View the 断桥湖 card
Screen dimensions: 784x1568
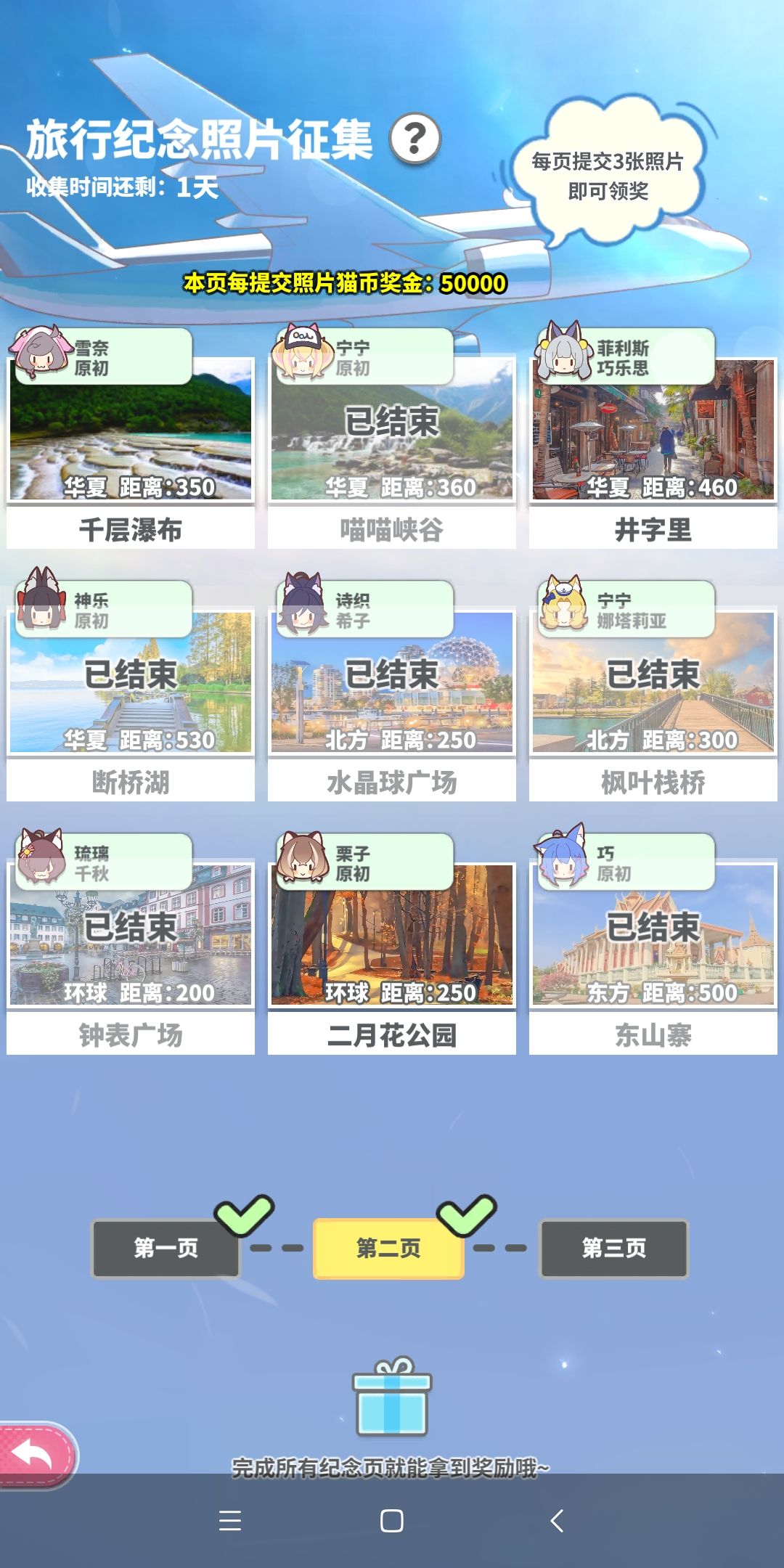point(131,690)
